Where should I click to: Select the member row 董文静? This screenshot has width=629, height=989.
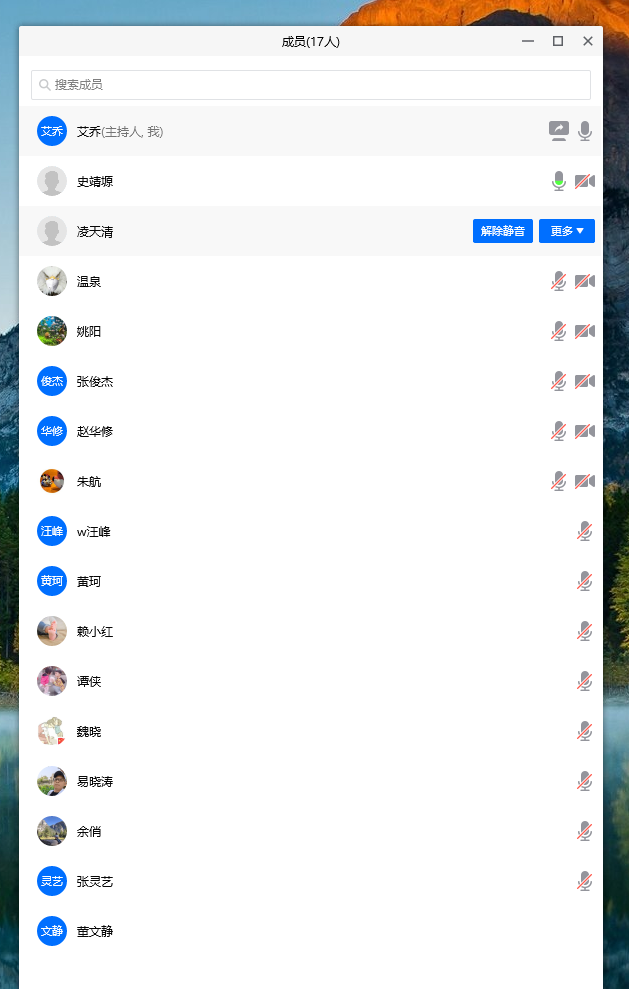pyautogui.click(x=300, y=931)
